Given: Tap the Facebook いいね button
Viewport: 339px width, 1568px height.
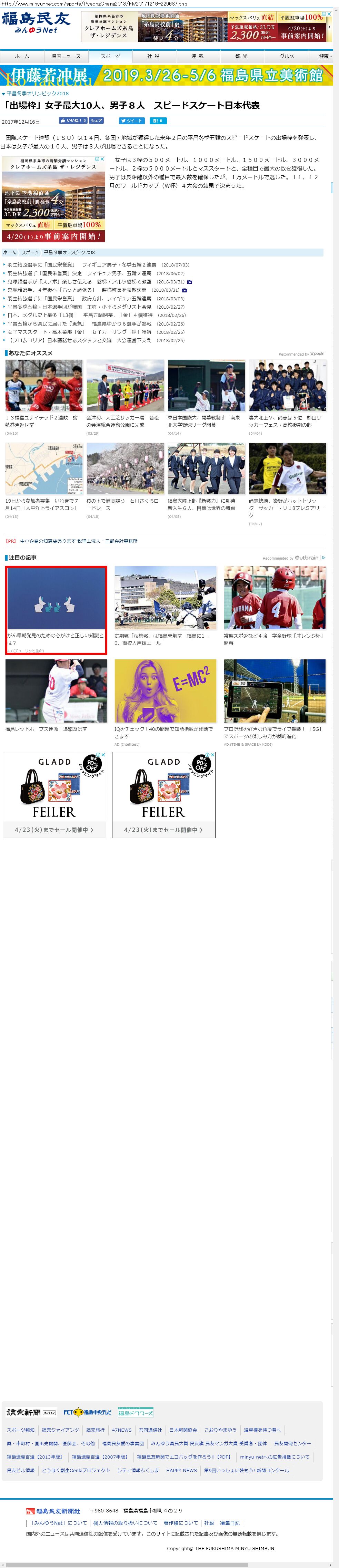Looking at the screenshot, I should 73,120.
